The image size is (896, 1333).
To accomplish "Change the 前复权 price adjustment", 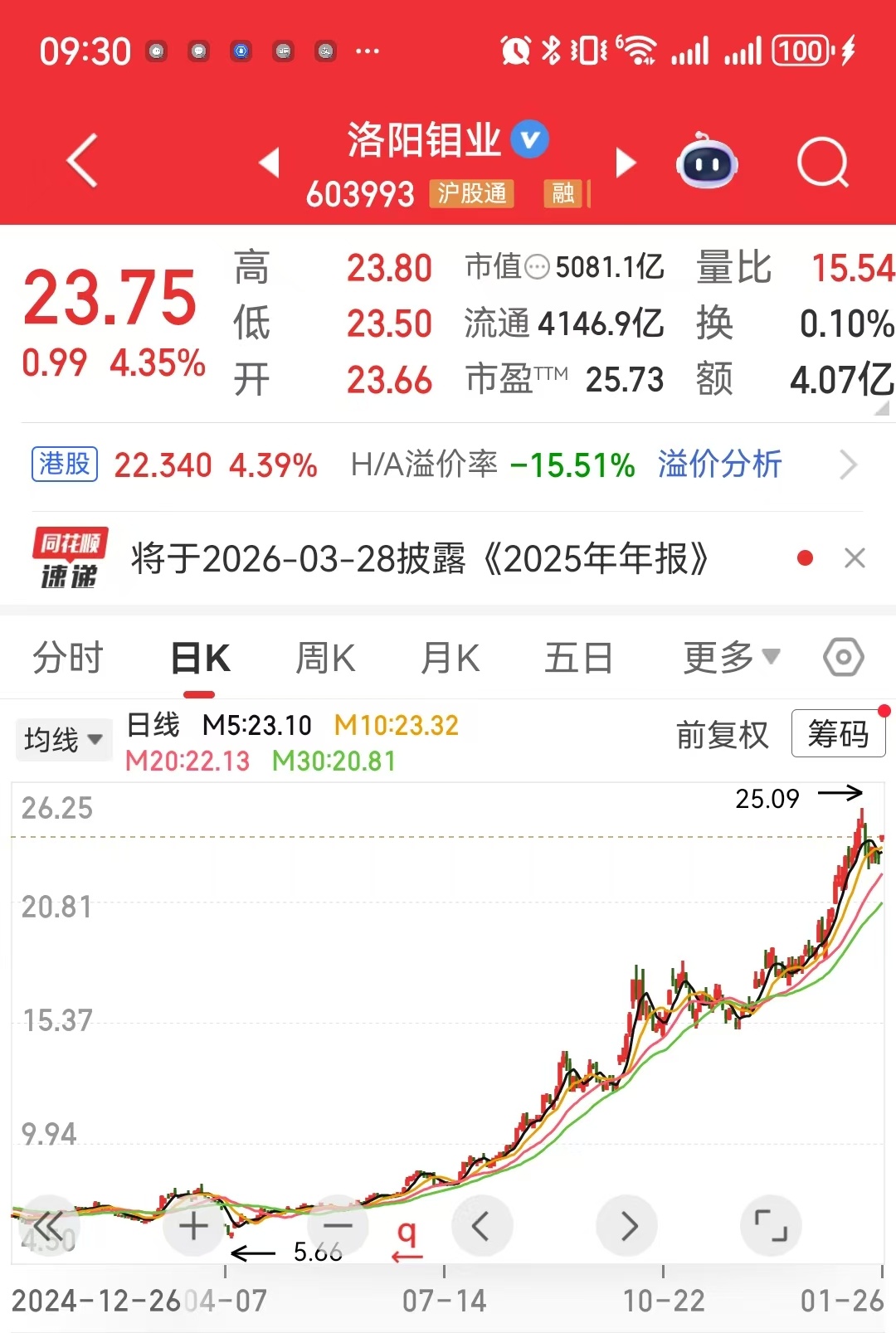I will (x=722, y=735).
